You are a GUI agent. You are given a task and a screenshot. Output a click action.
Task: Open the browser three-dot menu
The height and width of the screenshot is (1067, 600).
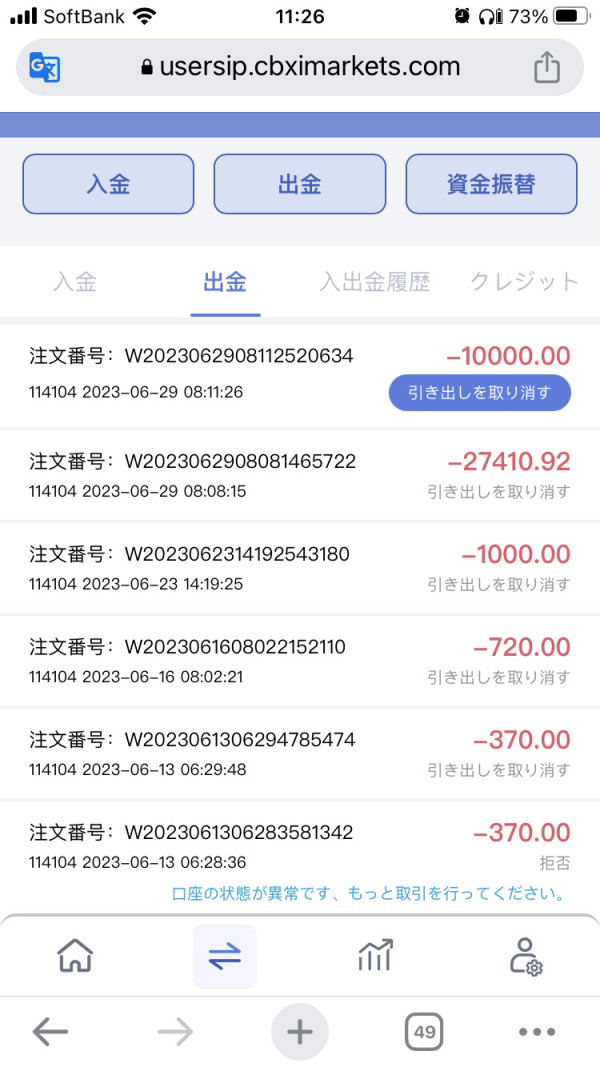pos(537,1032)
